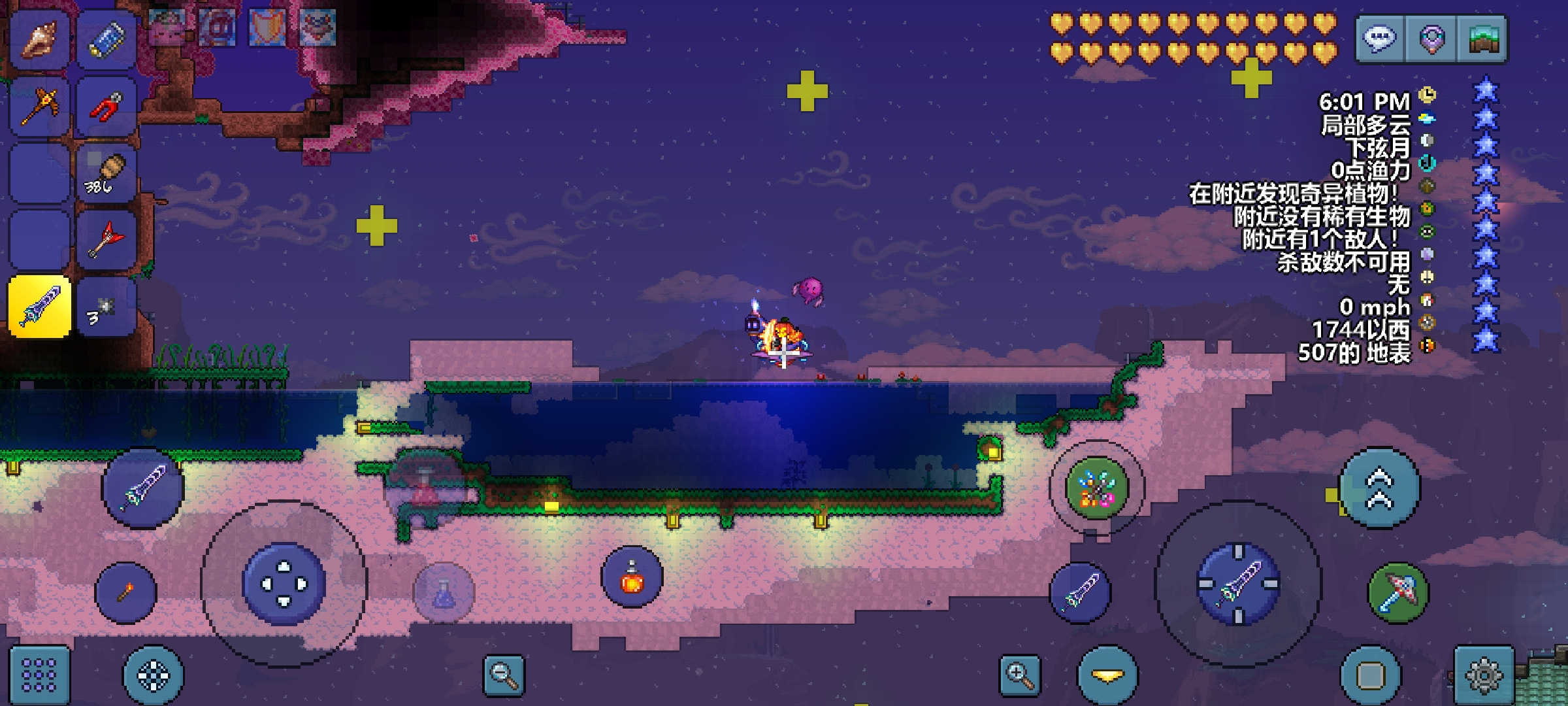Viewport: 1568px width, 706px height.
Task: Tap the double-arrow jump button
Action: pyautogui.click(x=1379, y=488)
